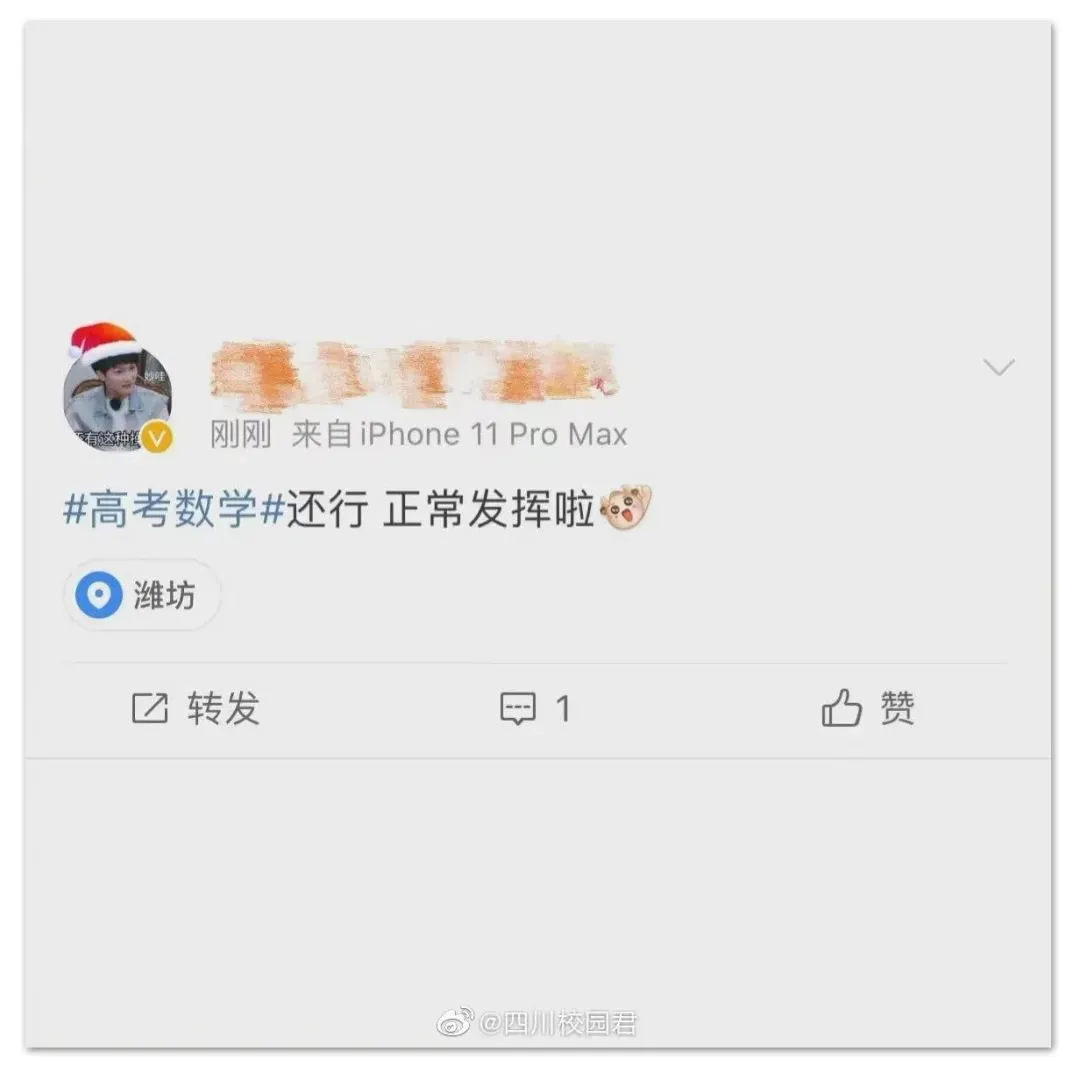Open the comments with 1 reply
Image resolution: width=1080 pixels, height=1073 pixels.
coord(535,709)
